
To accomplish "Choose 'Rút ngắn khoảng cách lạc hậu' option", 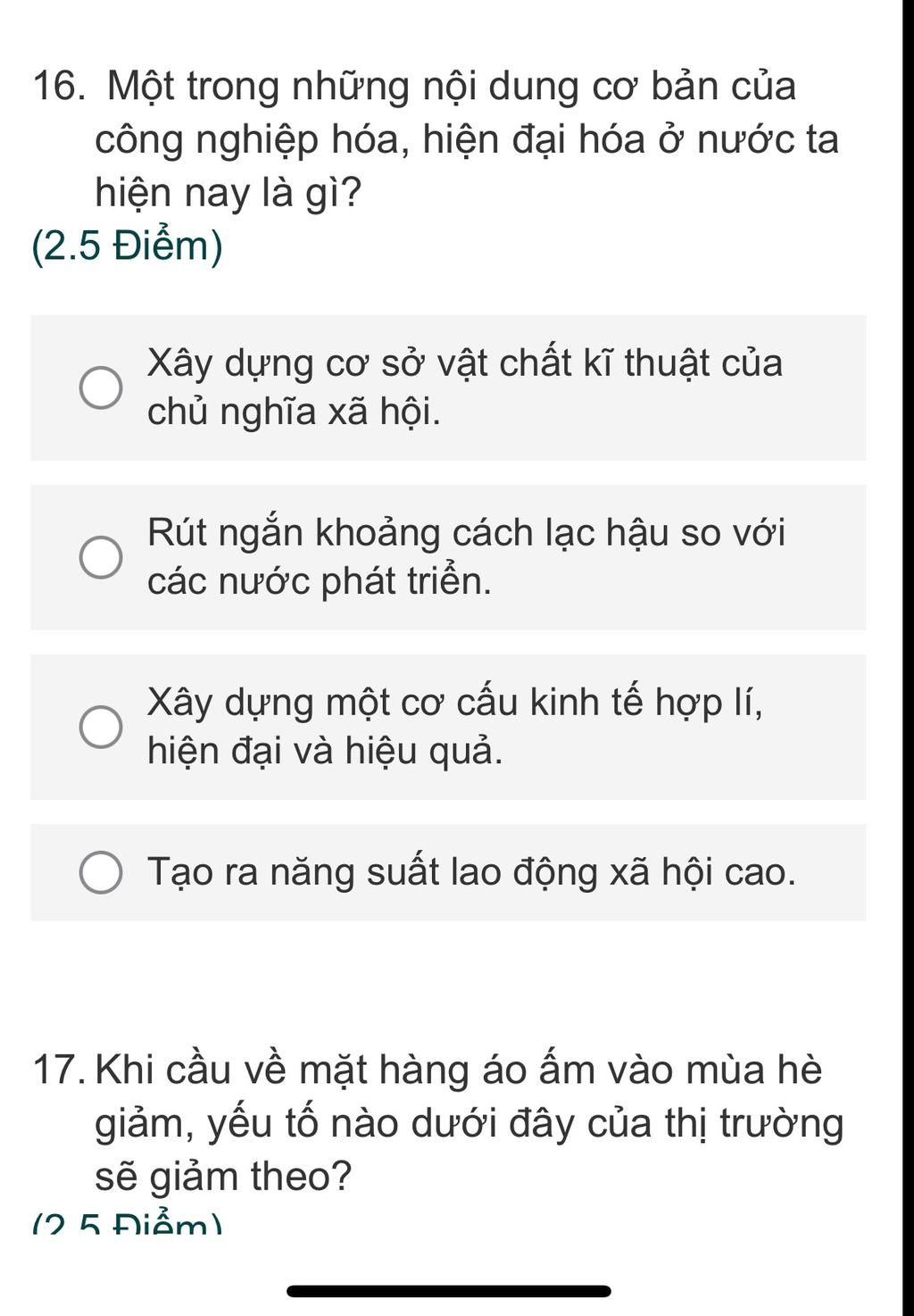I will pyautogui.click(x=102, y=558).
